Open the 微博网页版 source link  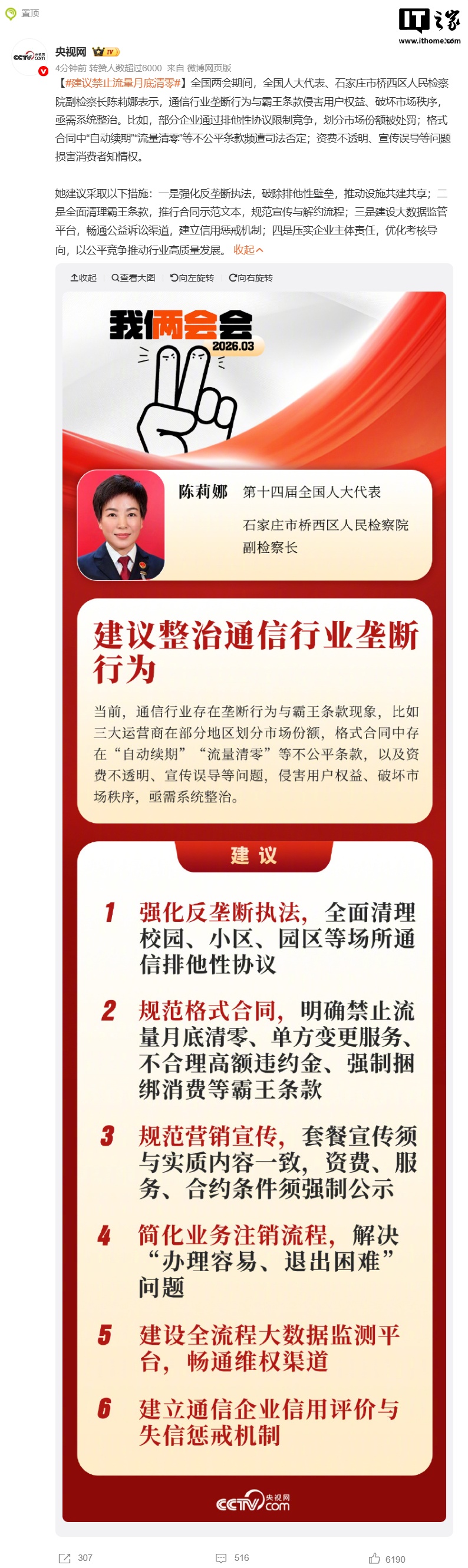(209, 68)
